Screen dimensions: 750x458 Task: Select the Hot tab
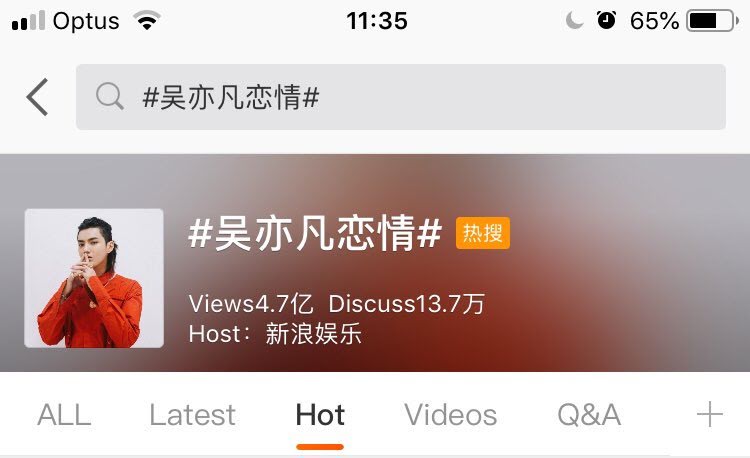tap(320, 415)
